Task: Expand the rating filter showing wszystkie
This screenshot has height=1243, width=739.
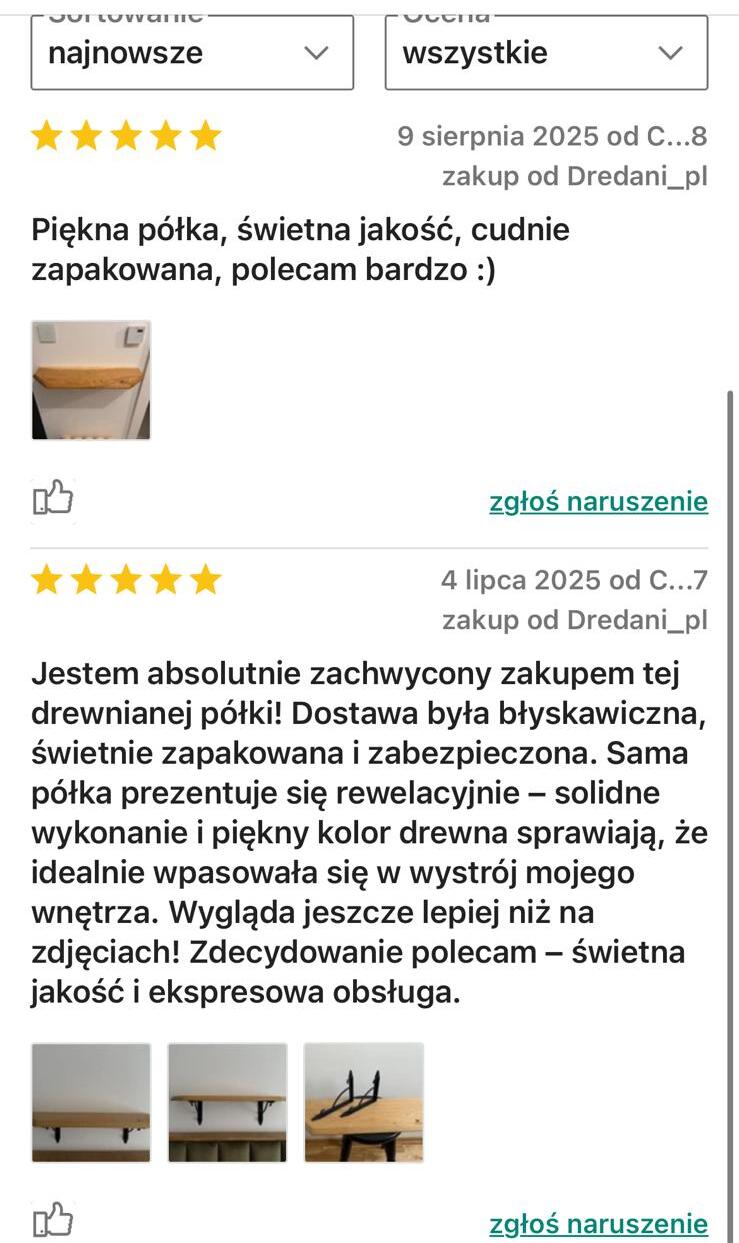Action: tap(546, 53)
